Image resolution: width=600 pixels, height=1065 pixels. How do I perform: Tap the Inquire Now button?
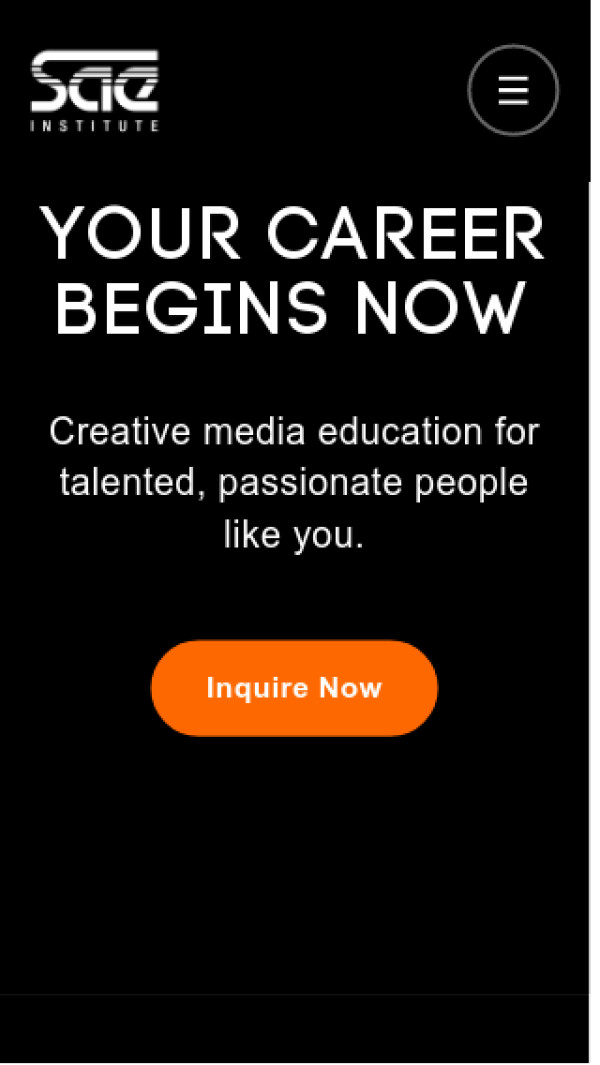(x=294, y=688)
